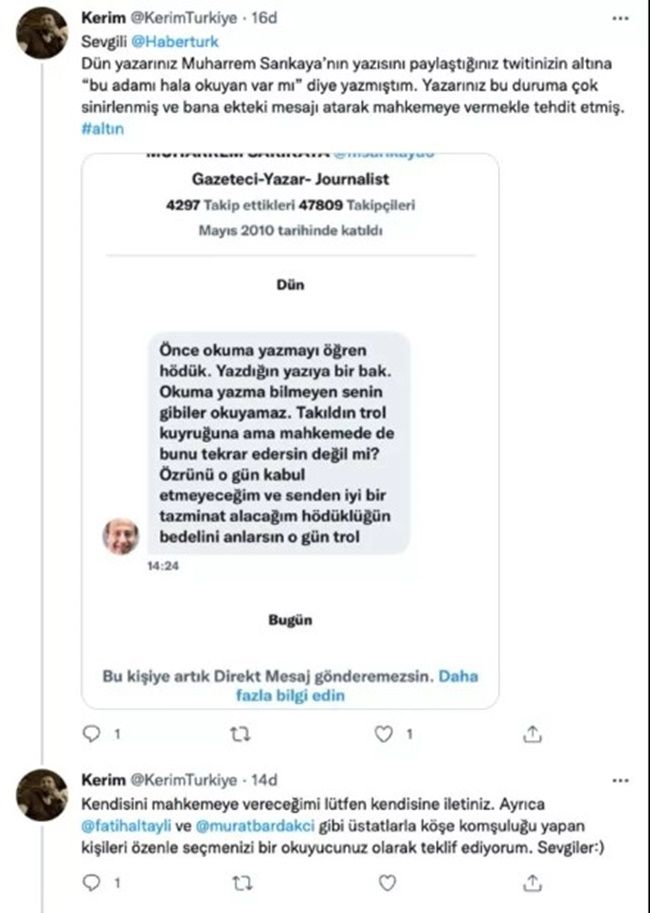The width and height of the screenshot is (650, 913).
Task: Reply to Kerim's tweet from 14d
Action: tap(91, 883)
